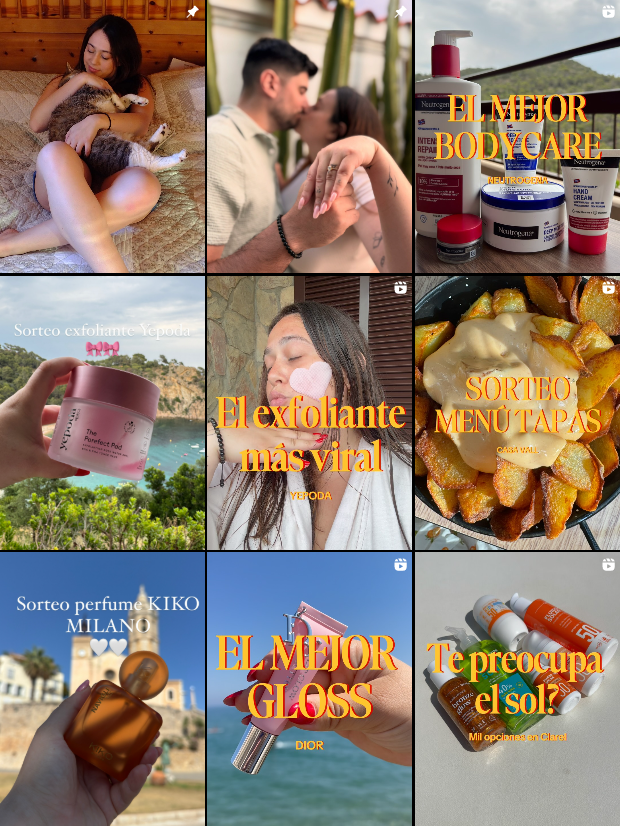Viewport: 620px width, 826px height.
Task: Open the Te preocupa el sol reel
Action: (517, 689)
